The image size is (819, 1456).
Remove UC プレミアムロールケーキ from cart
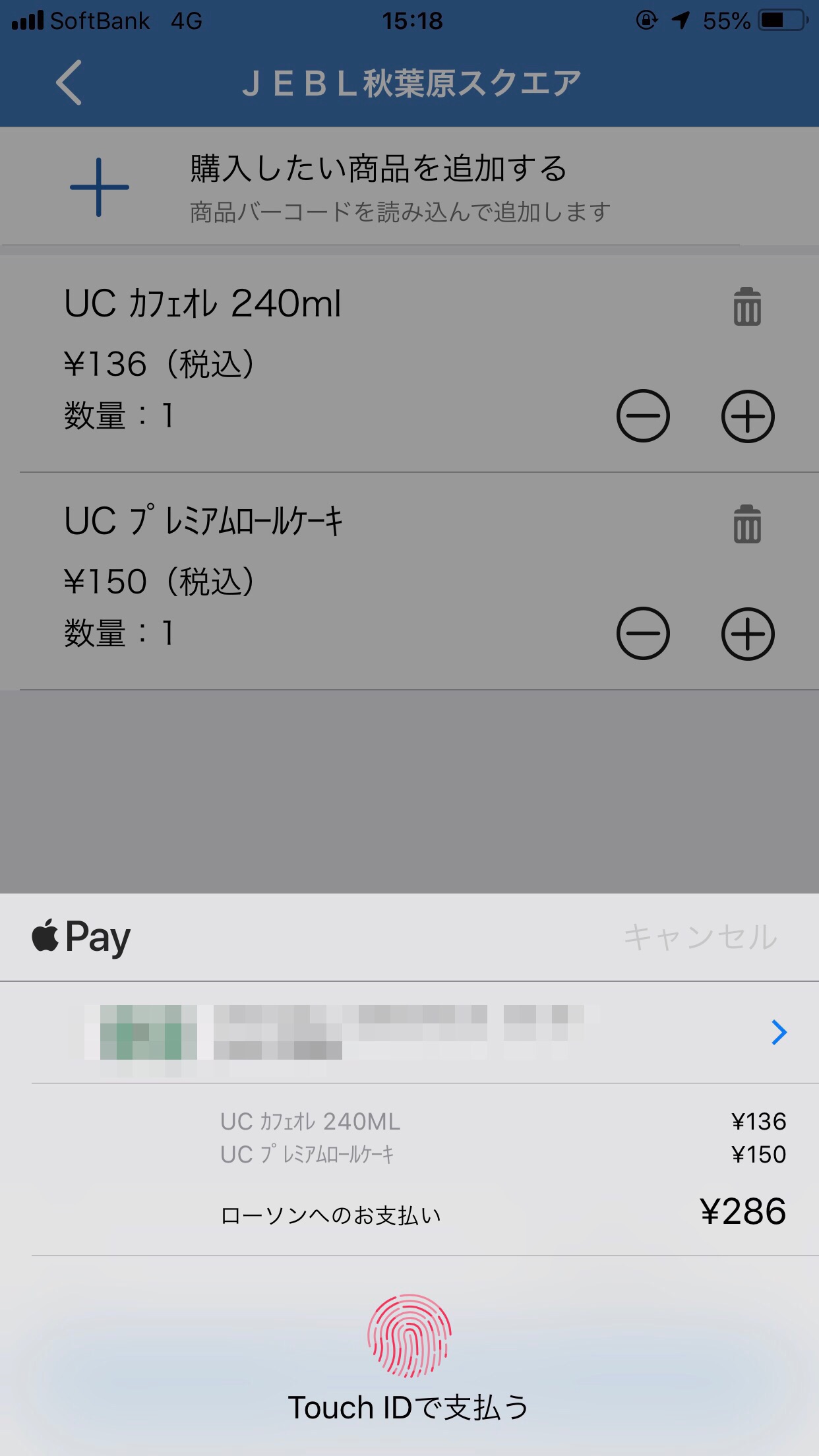747,524
